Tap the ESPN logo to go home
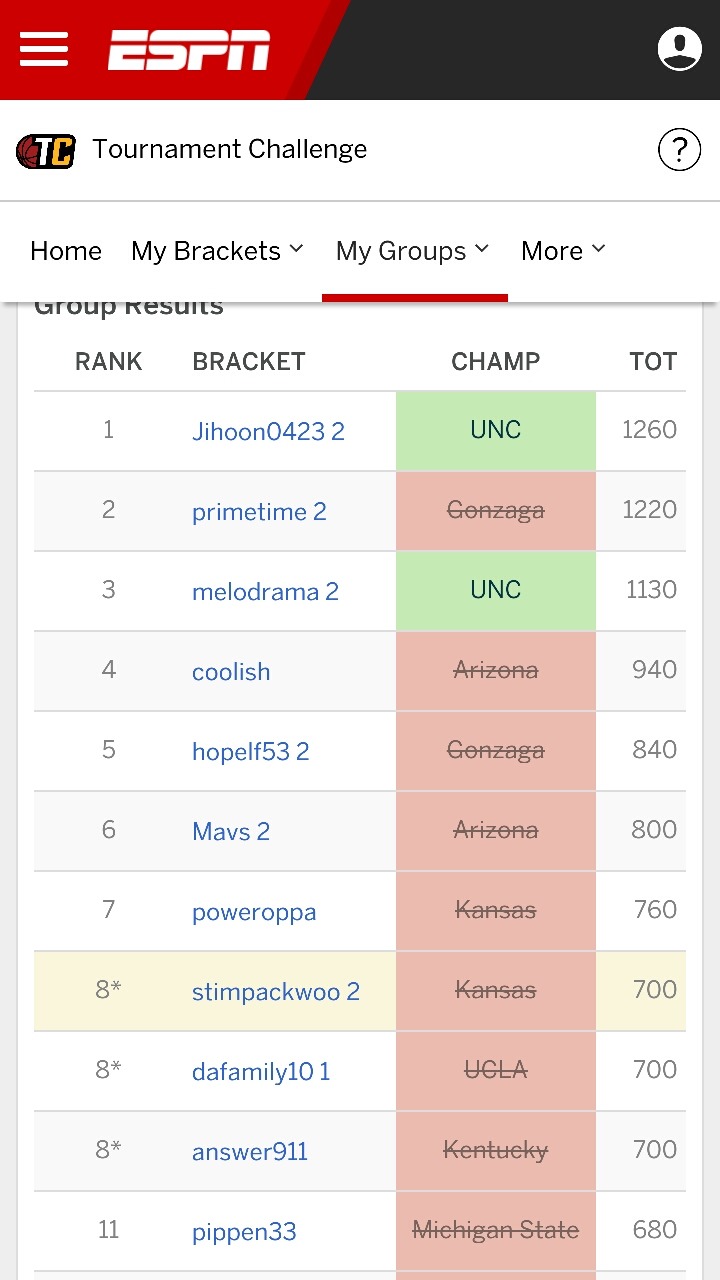This screenshot has width=720, height=1280. coord(189,50)
